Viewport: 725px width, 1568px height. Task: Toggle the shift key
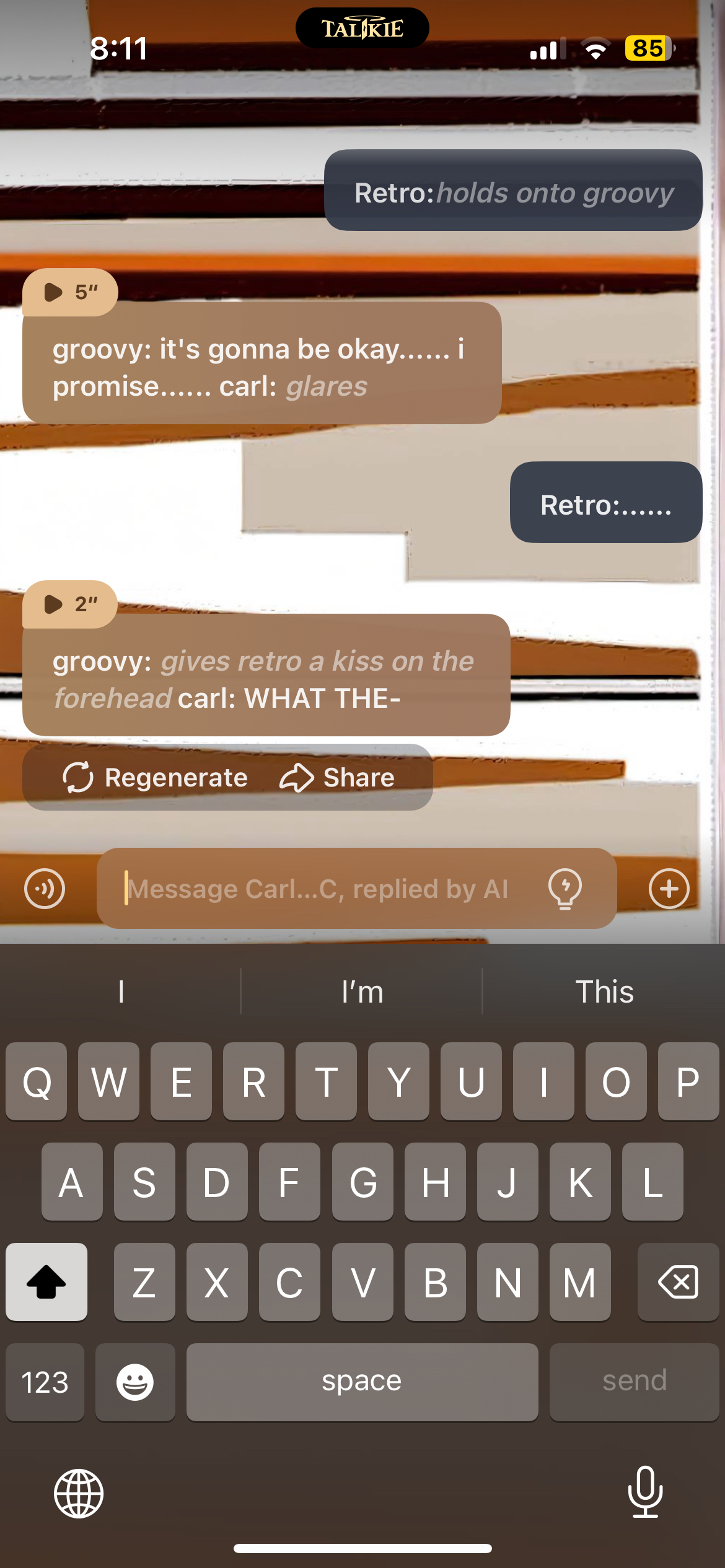(46, 1281)
